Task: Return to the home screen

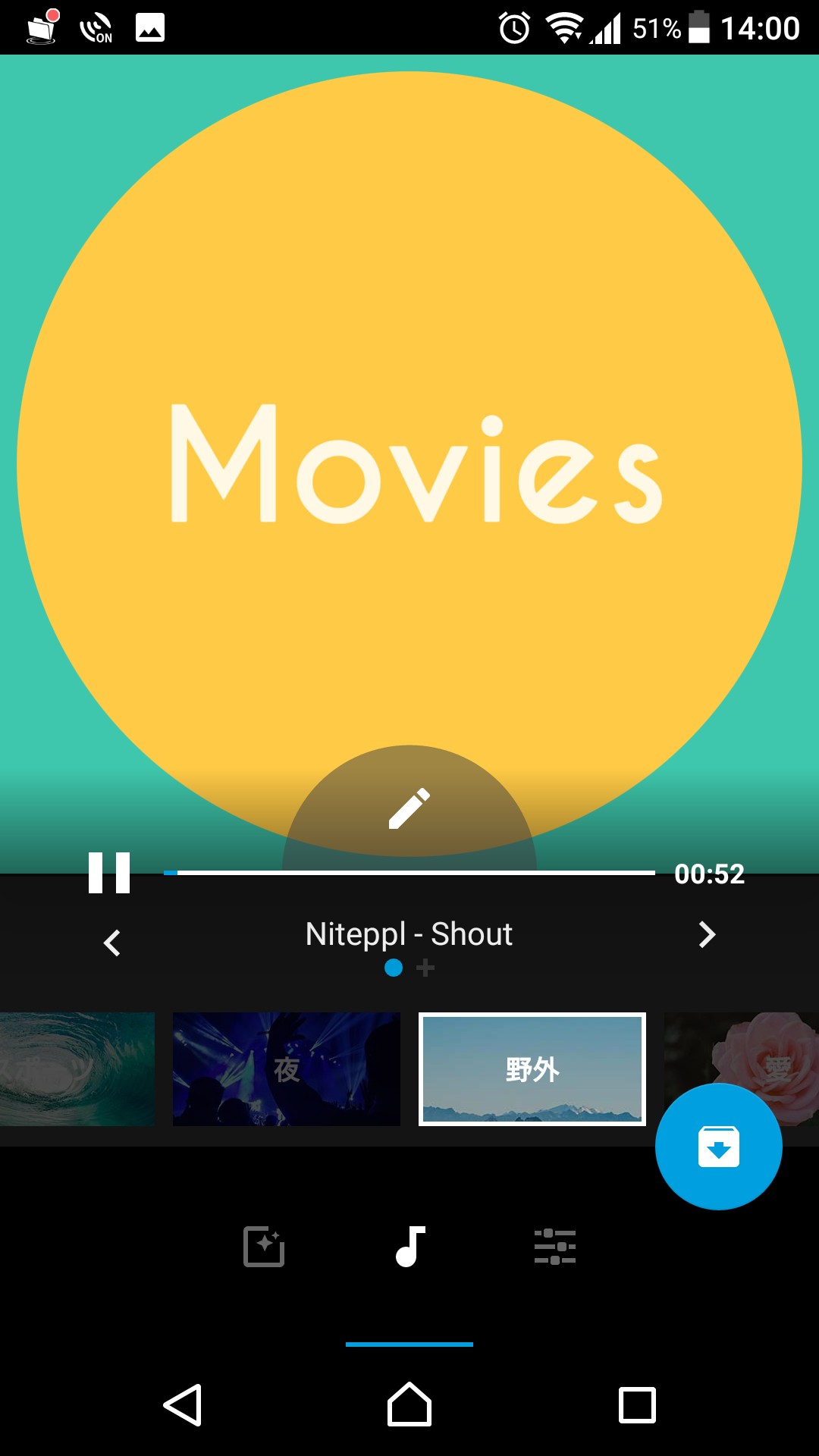Action: 409,1405
